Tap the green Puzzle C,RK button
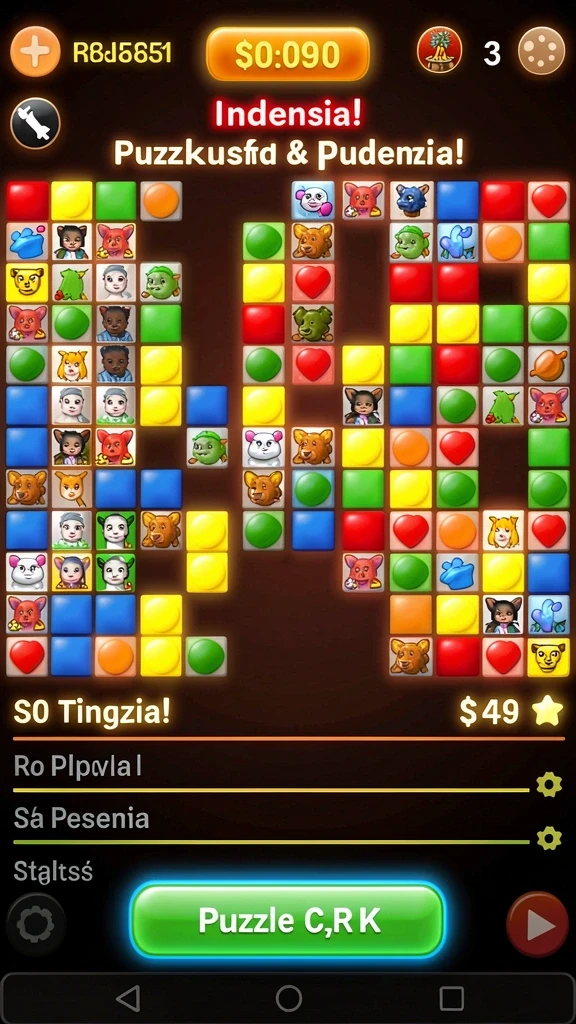576x1024 pixels. (x=288, y=920)
